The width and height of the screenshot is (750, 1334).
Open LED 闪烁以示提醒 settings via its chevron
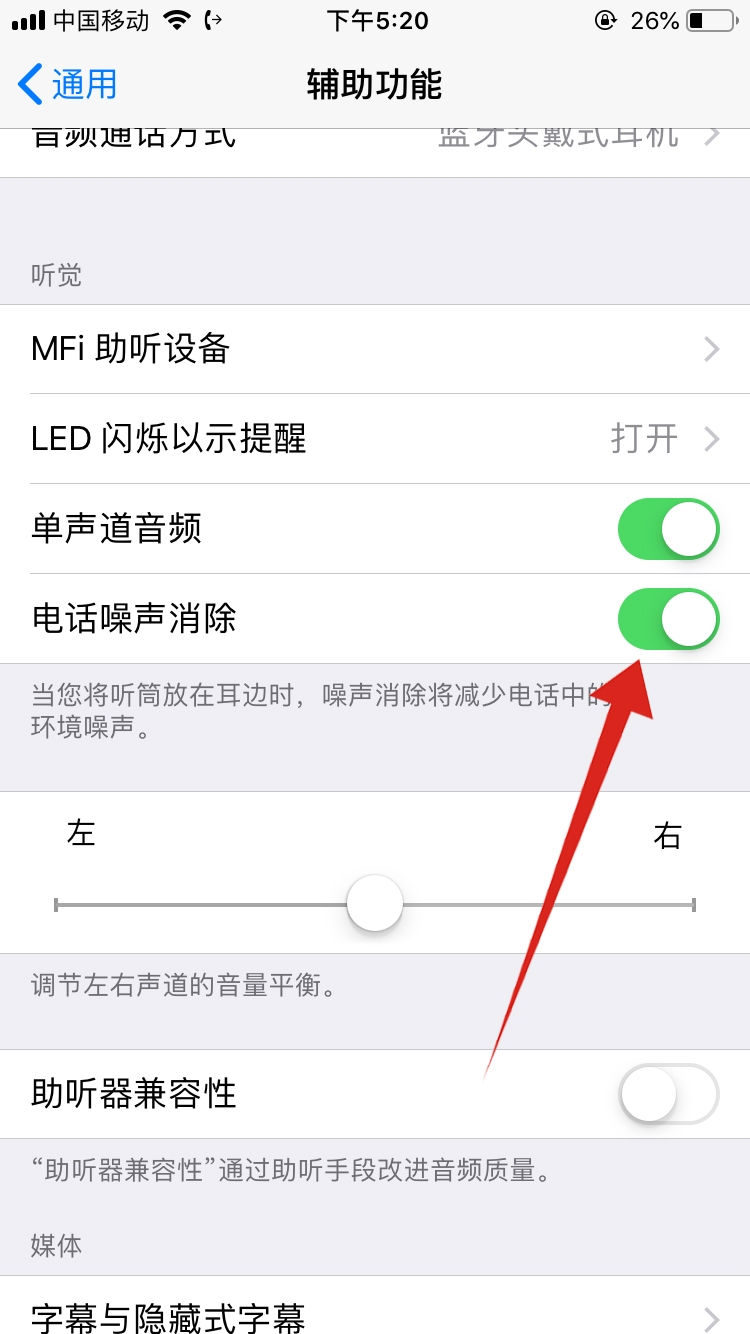711,439
